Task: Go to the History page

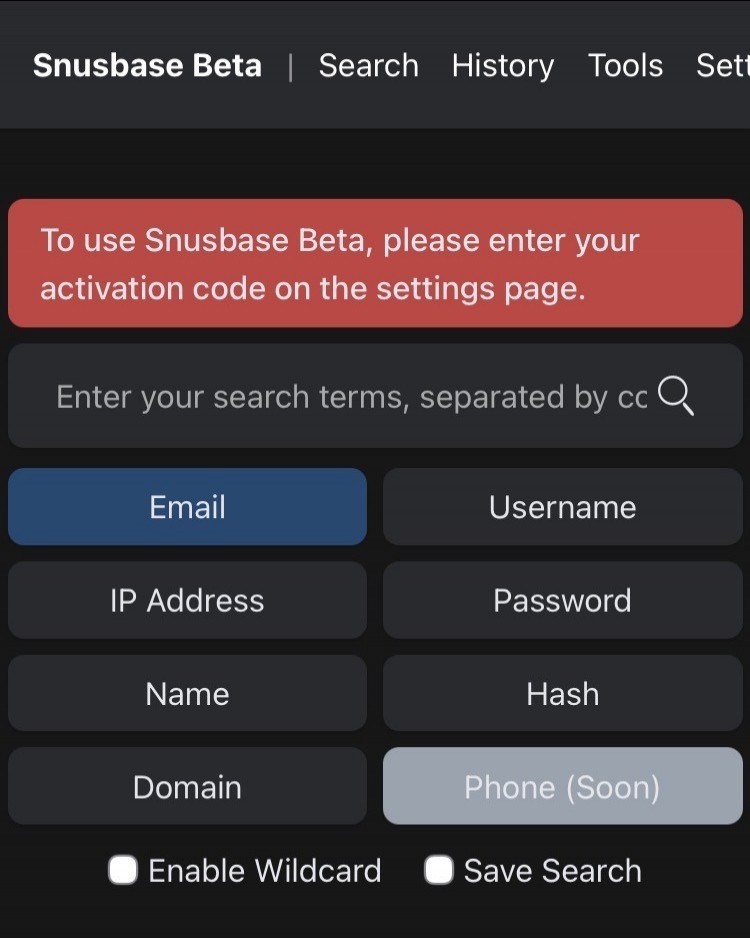Action: pos(502,66)
